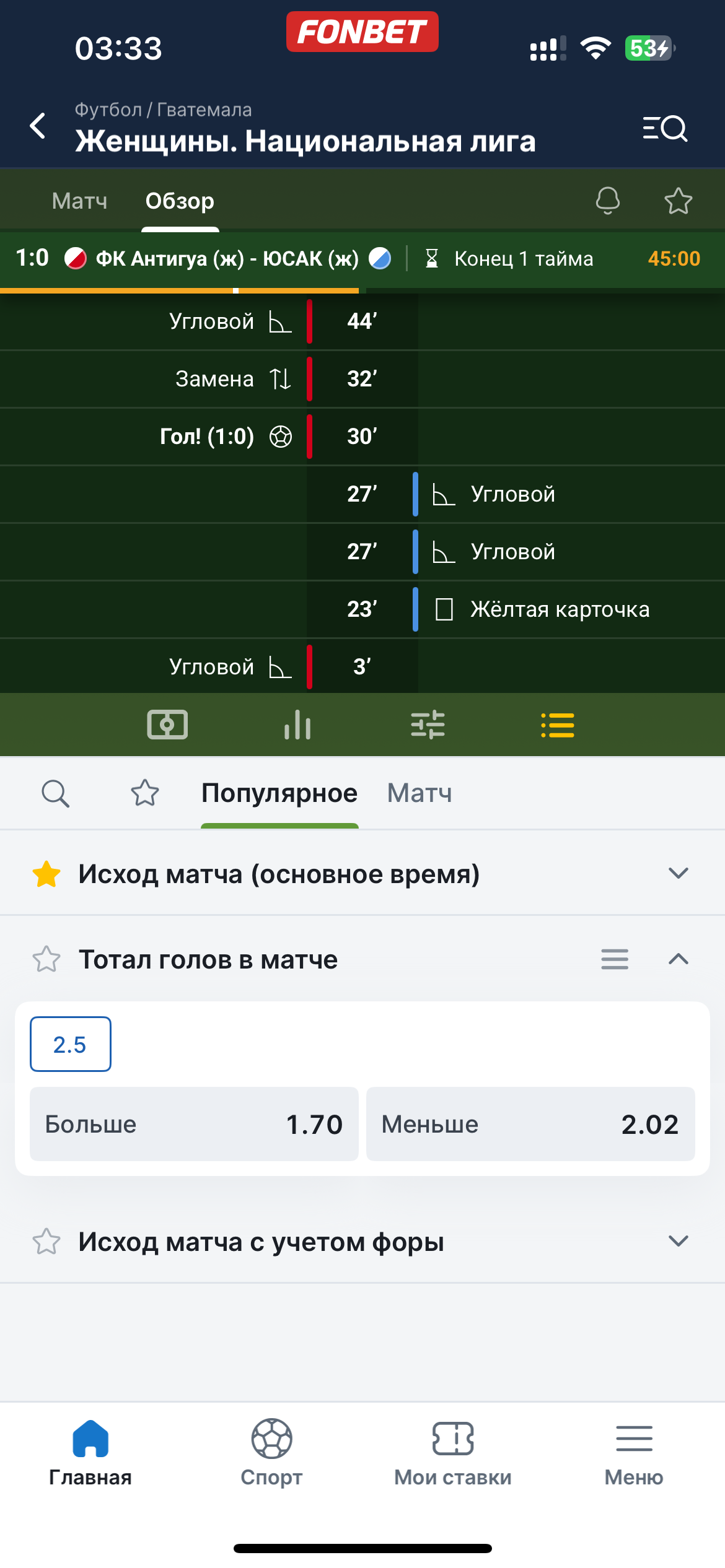
Task: Favorite the Тотал голов в матче market
Action: click(x=46, y=959)
